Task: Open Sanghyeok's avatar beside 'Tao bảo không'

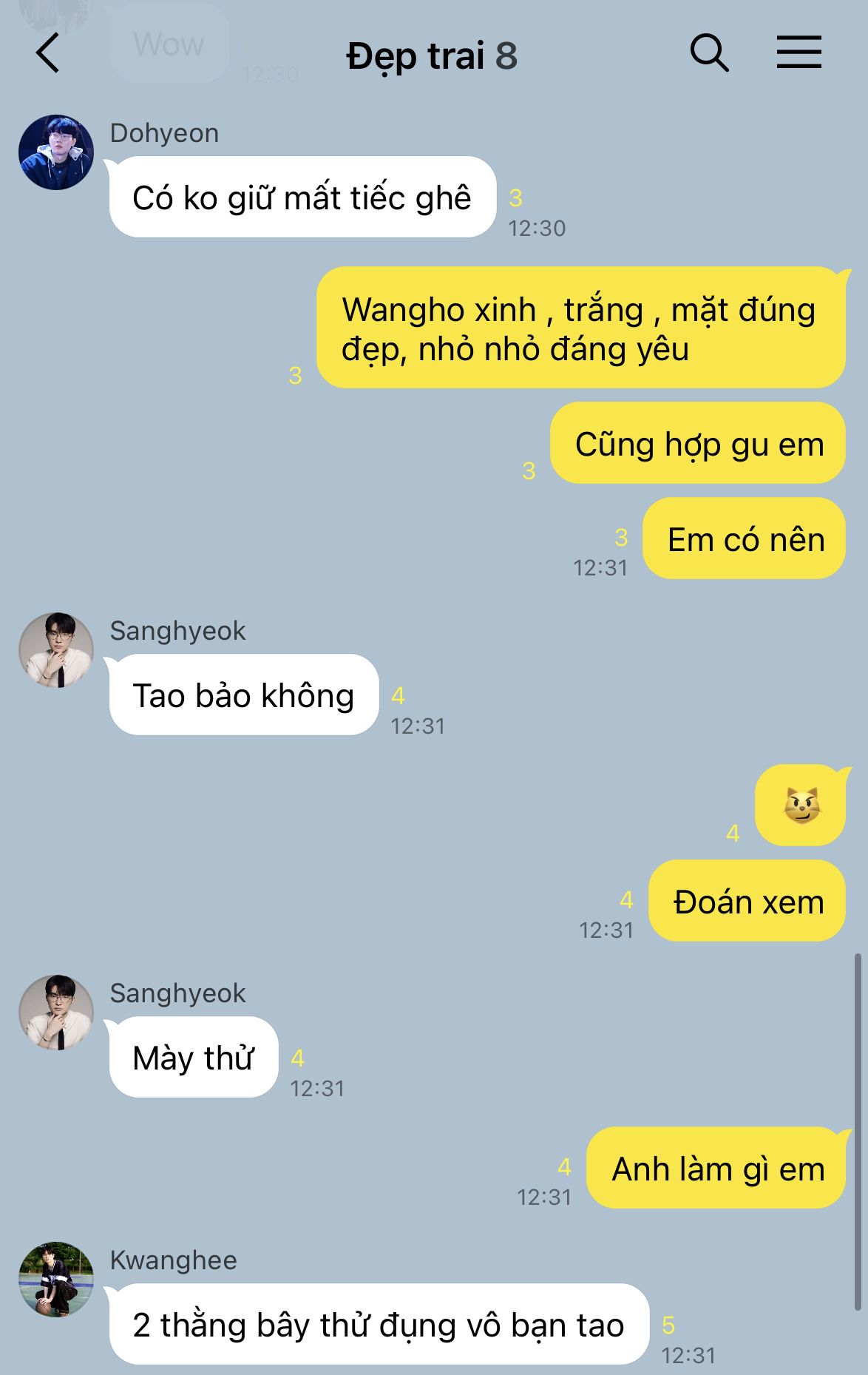Action: (56, 650)
